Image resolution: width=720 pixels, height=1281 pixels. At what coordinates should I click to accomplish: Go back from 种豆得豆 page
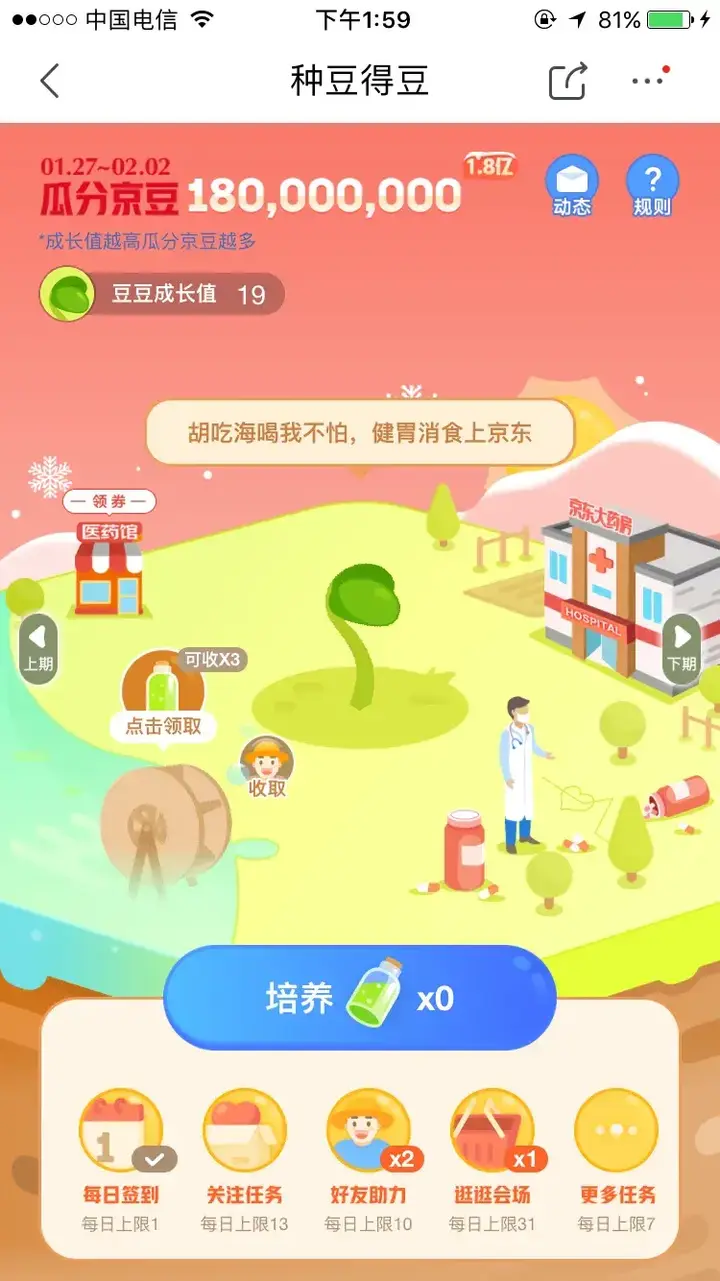50,81
